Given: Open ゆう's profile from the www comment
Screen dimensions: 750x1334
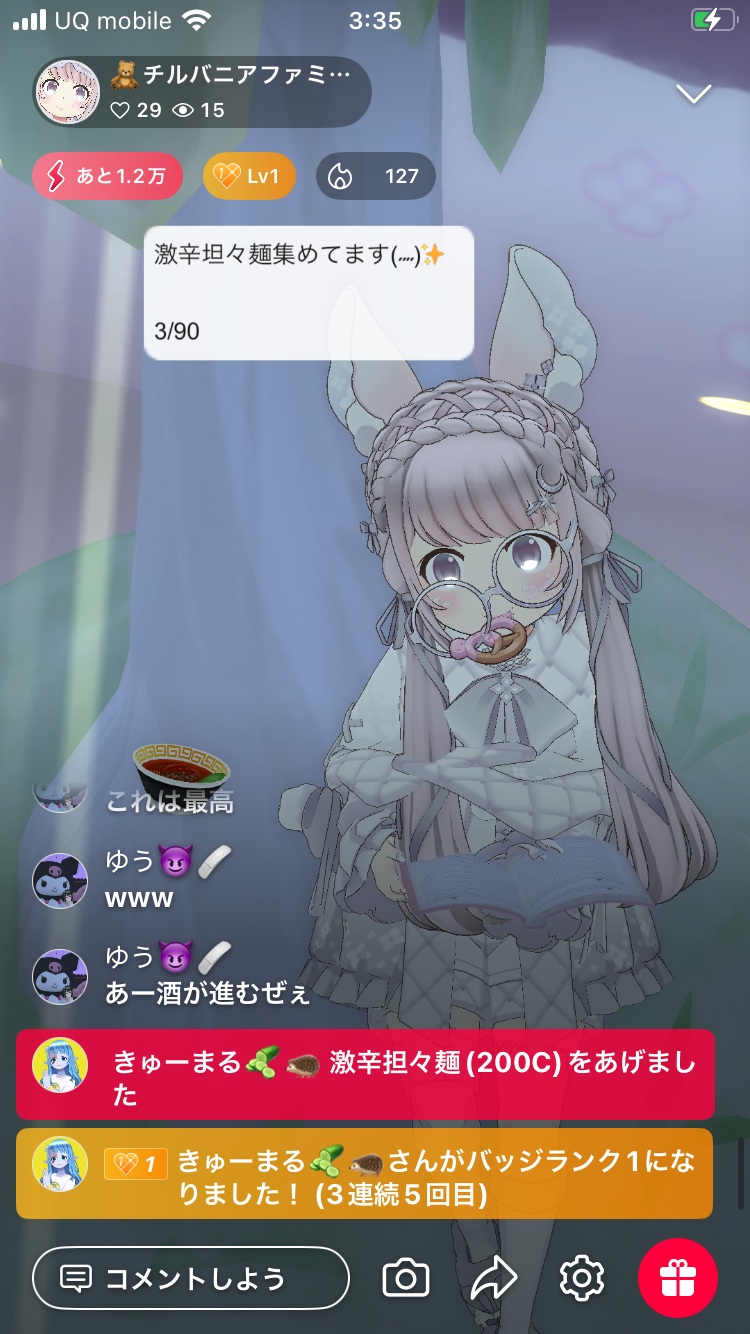Looking at the screenshot, I should [x=60, y=880].
